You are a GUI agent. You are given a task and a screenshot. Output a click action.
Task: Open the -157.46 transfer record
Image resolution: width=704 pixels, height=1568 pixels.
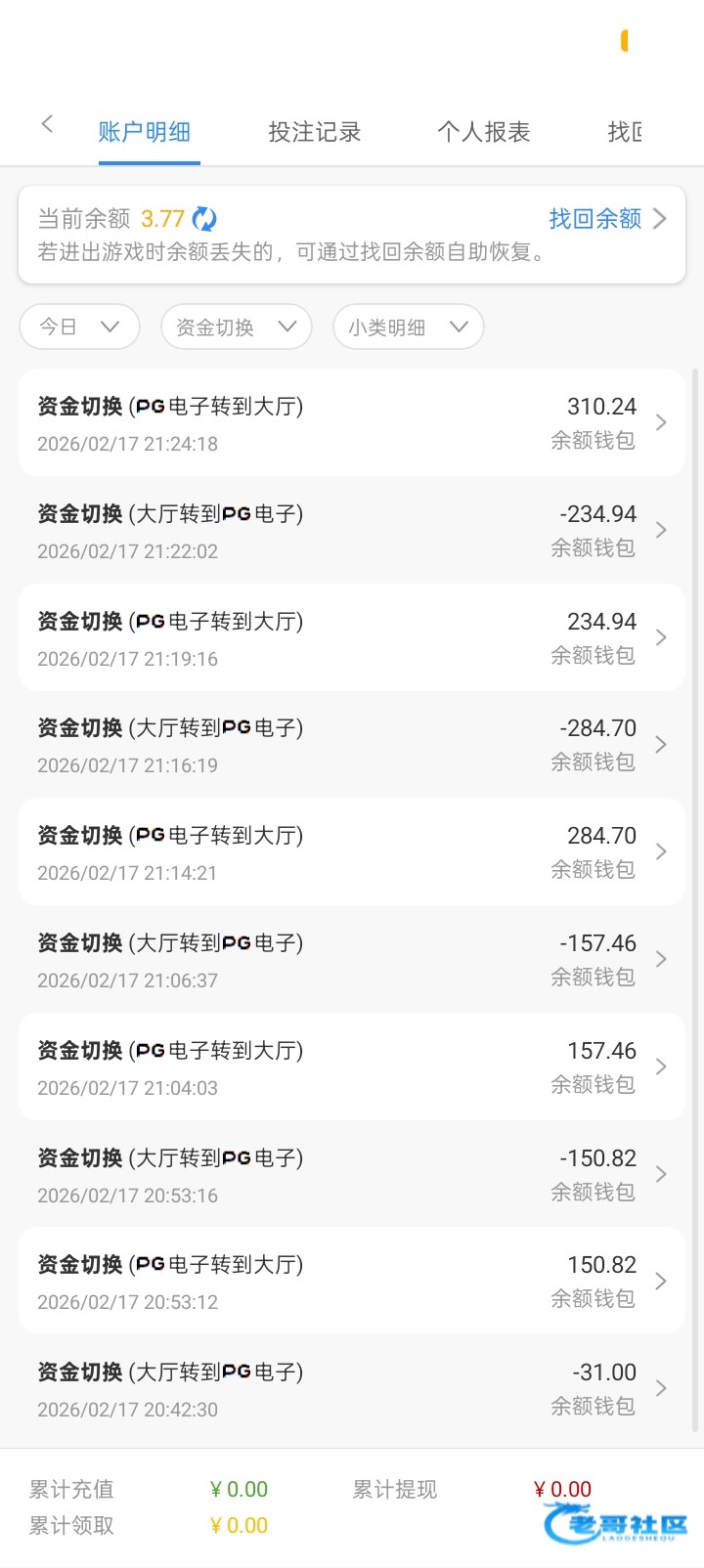(x=352, y=960)
